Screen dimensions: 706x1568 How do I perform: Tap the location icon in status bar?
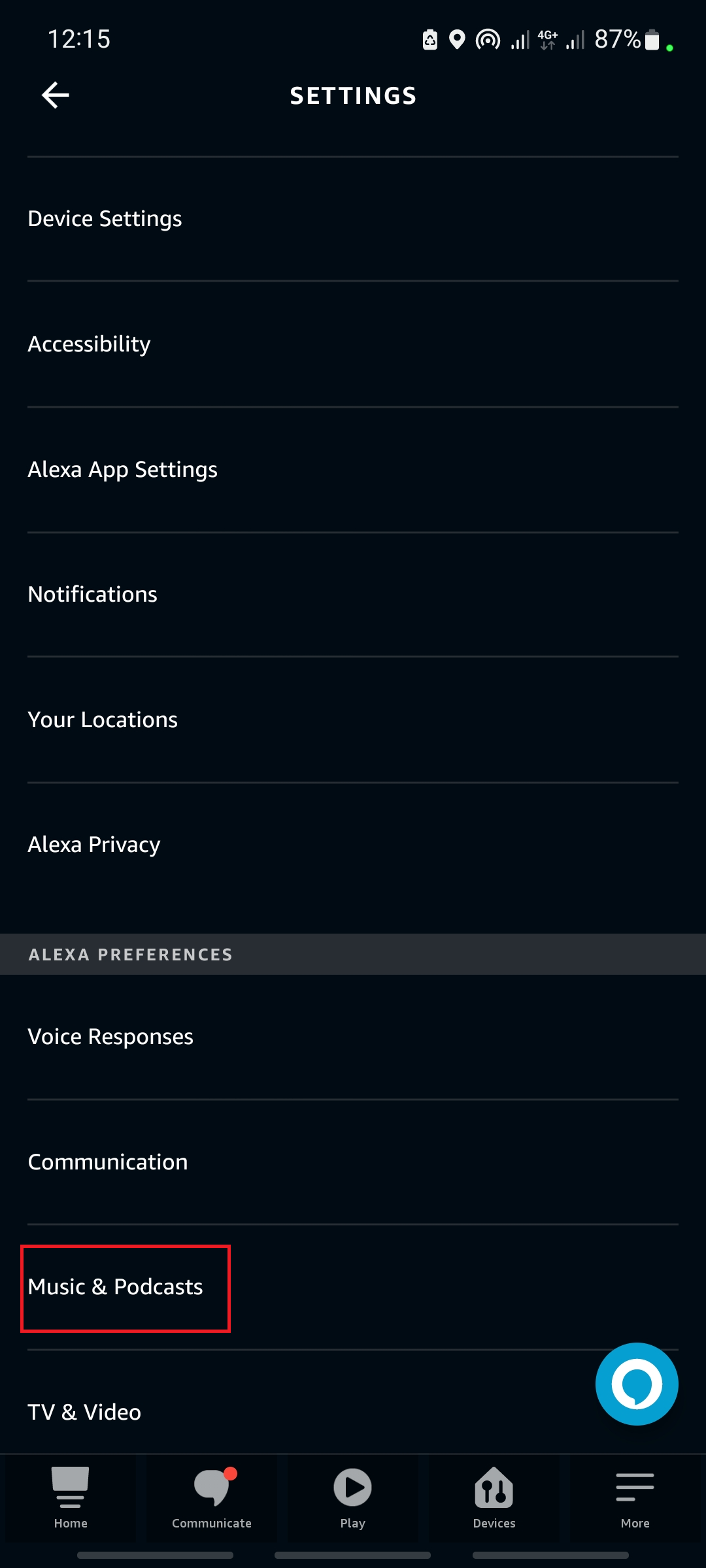[457, 39]
